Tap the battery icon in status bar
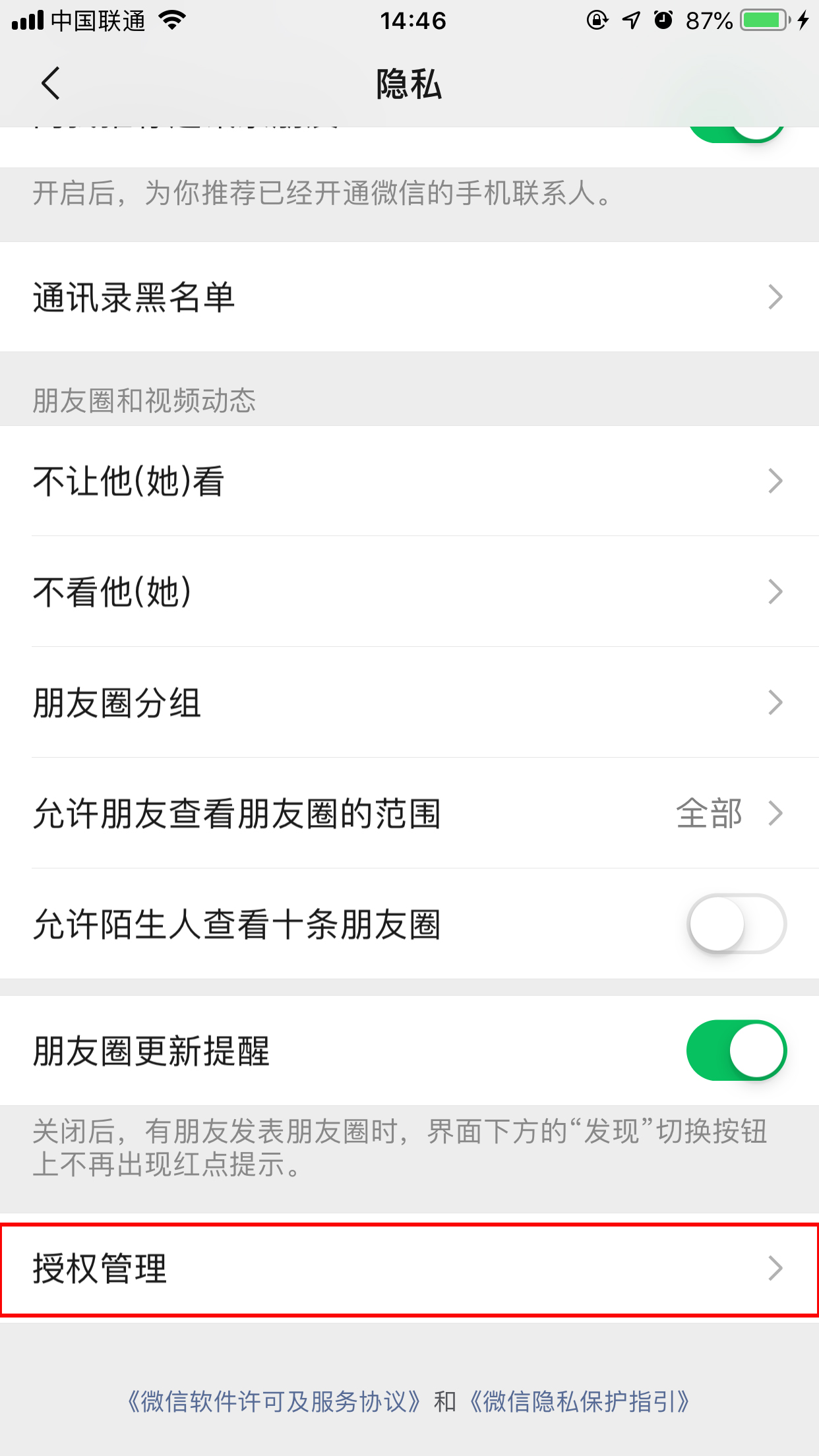 point(762,21)
